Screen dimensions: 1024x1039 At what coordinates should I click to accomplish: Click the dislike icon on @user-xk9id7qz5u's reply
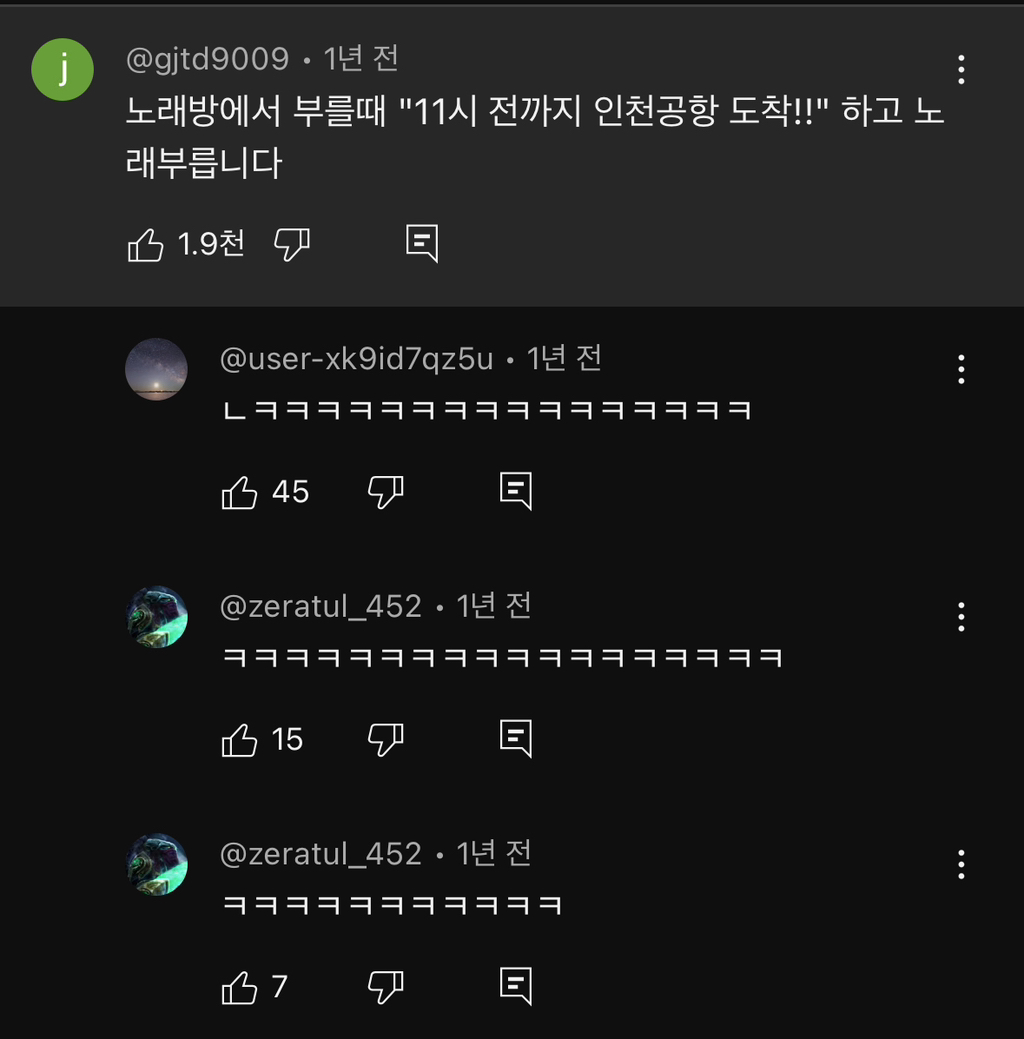pos(386,491)
